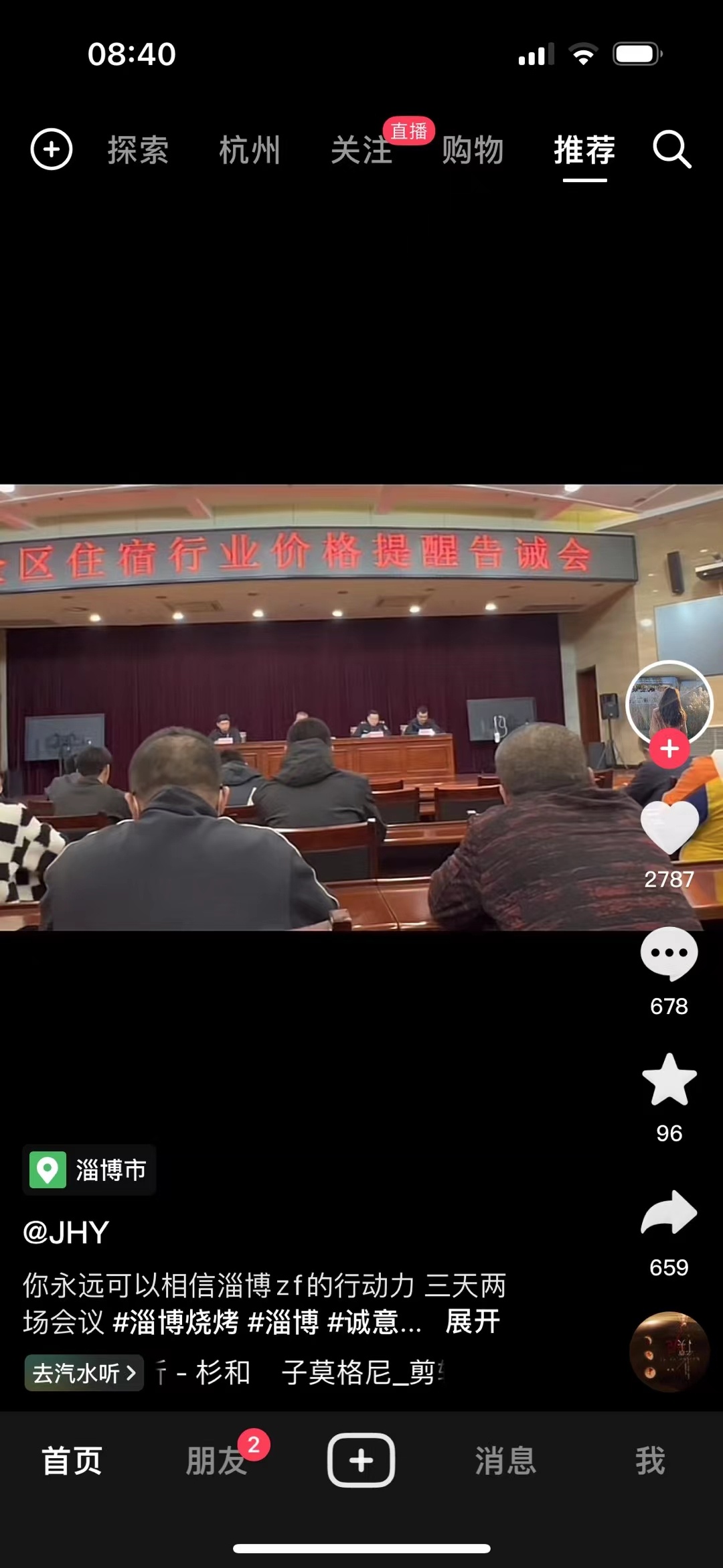Open the comments on this video
The image size is (723, 1568).
669,954
